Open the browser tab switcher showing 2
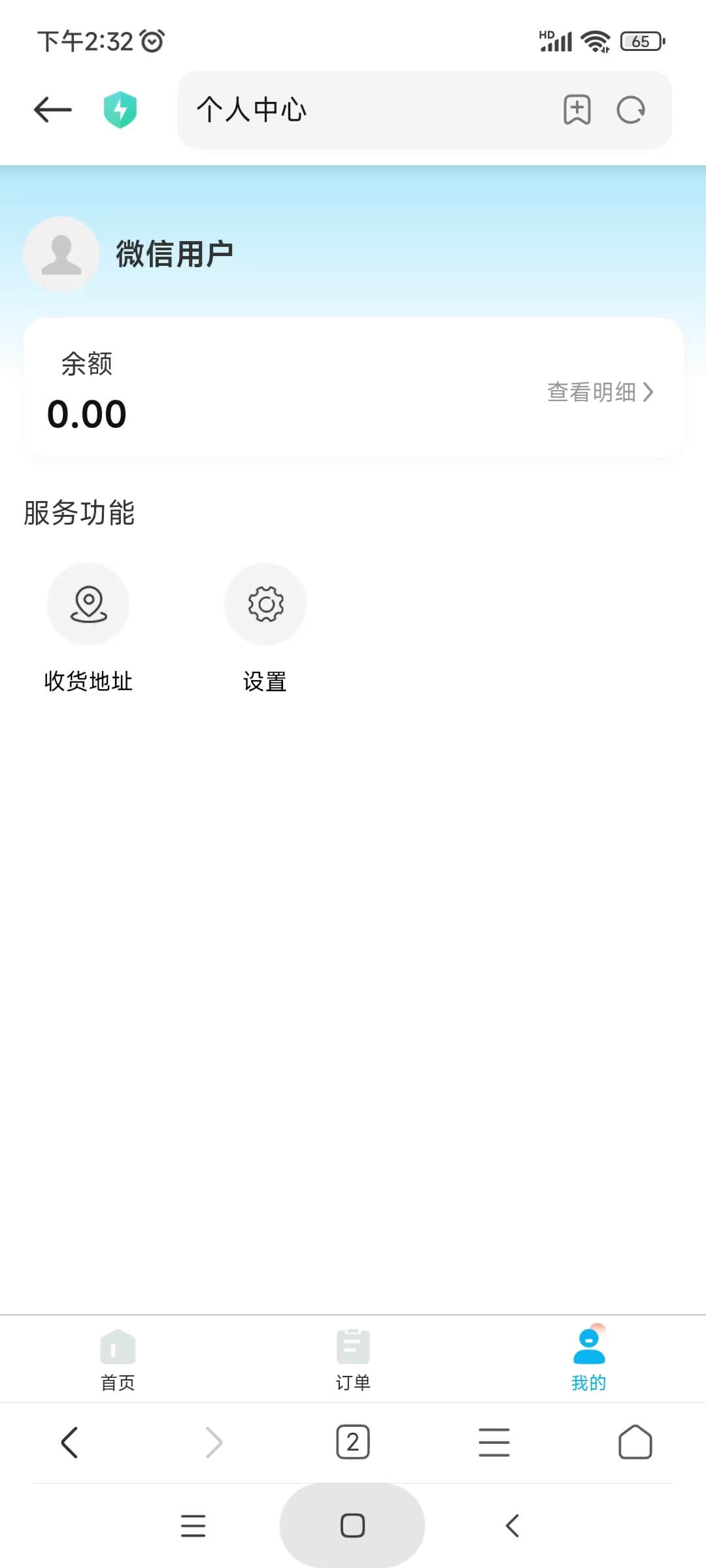The image size is (706, 1568). 353,1442
